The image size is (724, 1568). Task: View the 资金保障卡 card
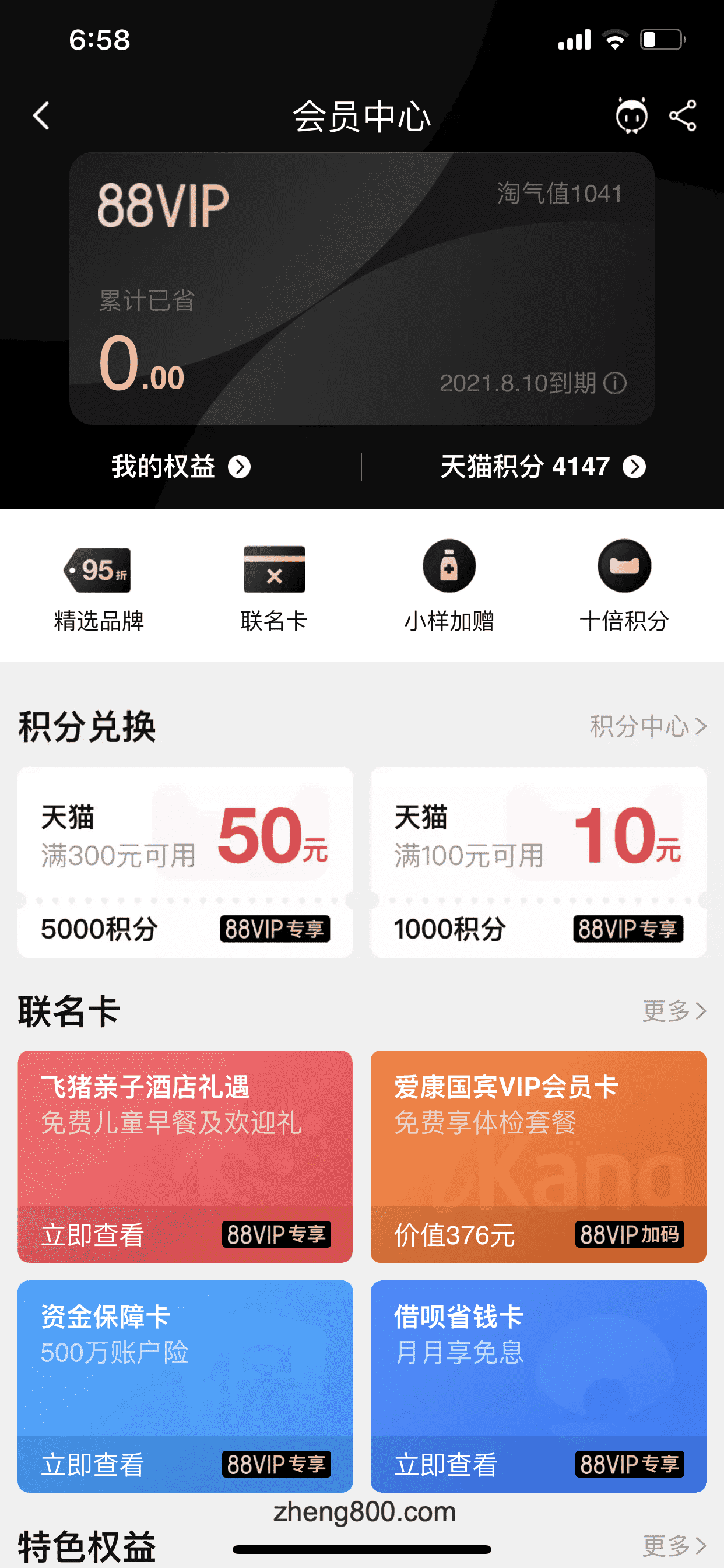[x=185, y=1385]
